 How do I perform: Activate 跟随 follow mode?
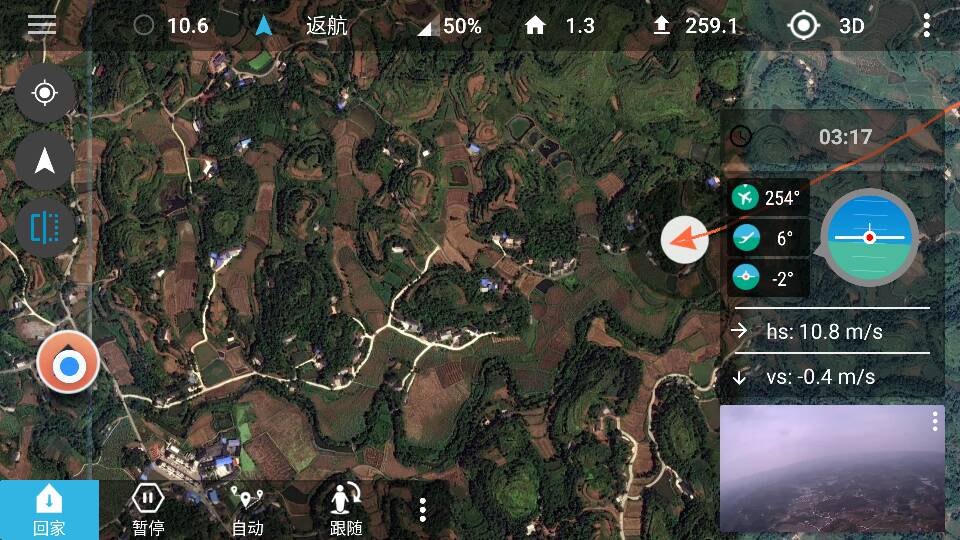click(x=346, y=510)
